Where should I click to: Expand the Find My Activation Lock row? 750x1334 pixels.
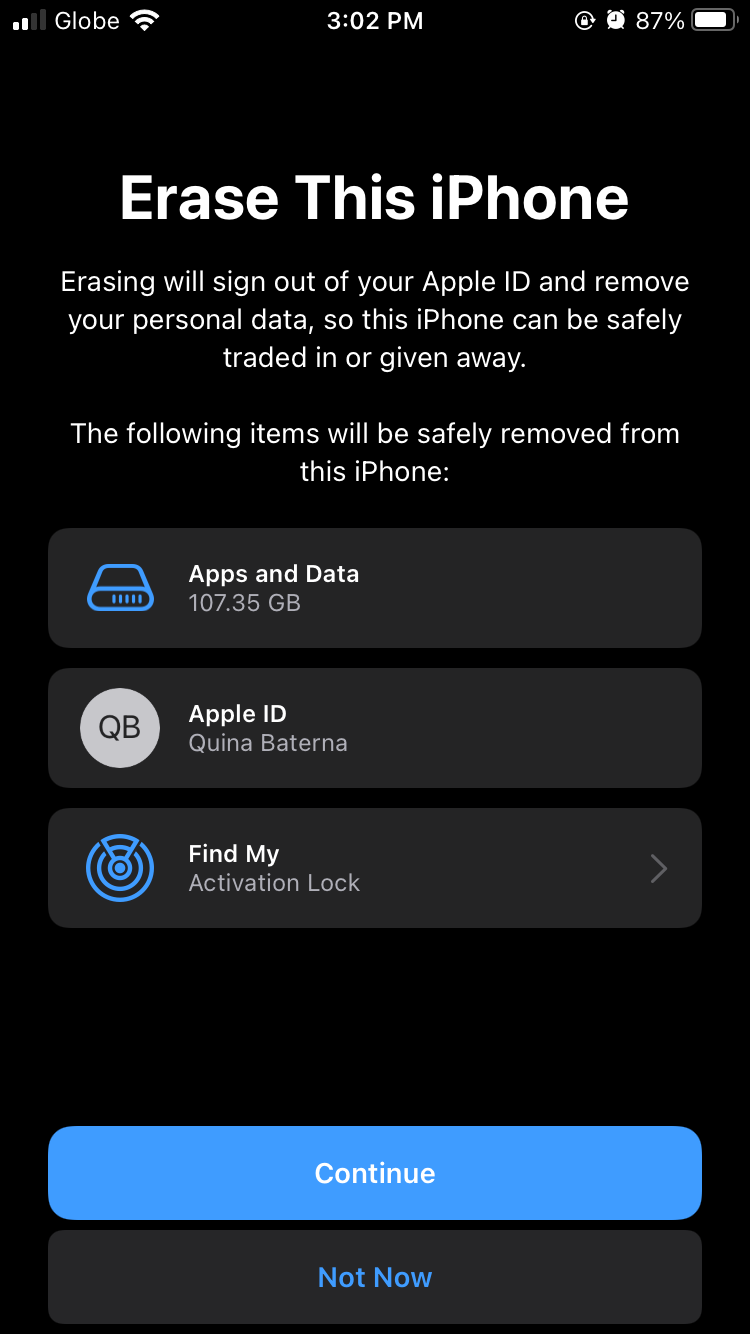[x=375, y=868]
